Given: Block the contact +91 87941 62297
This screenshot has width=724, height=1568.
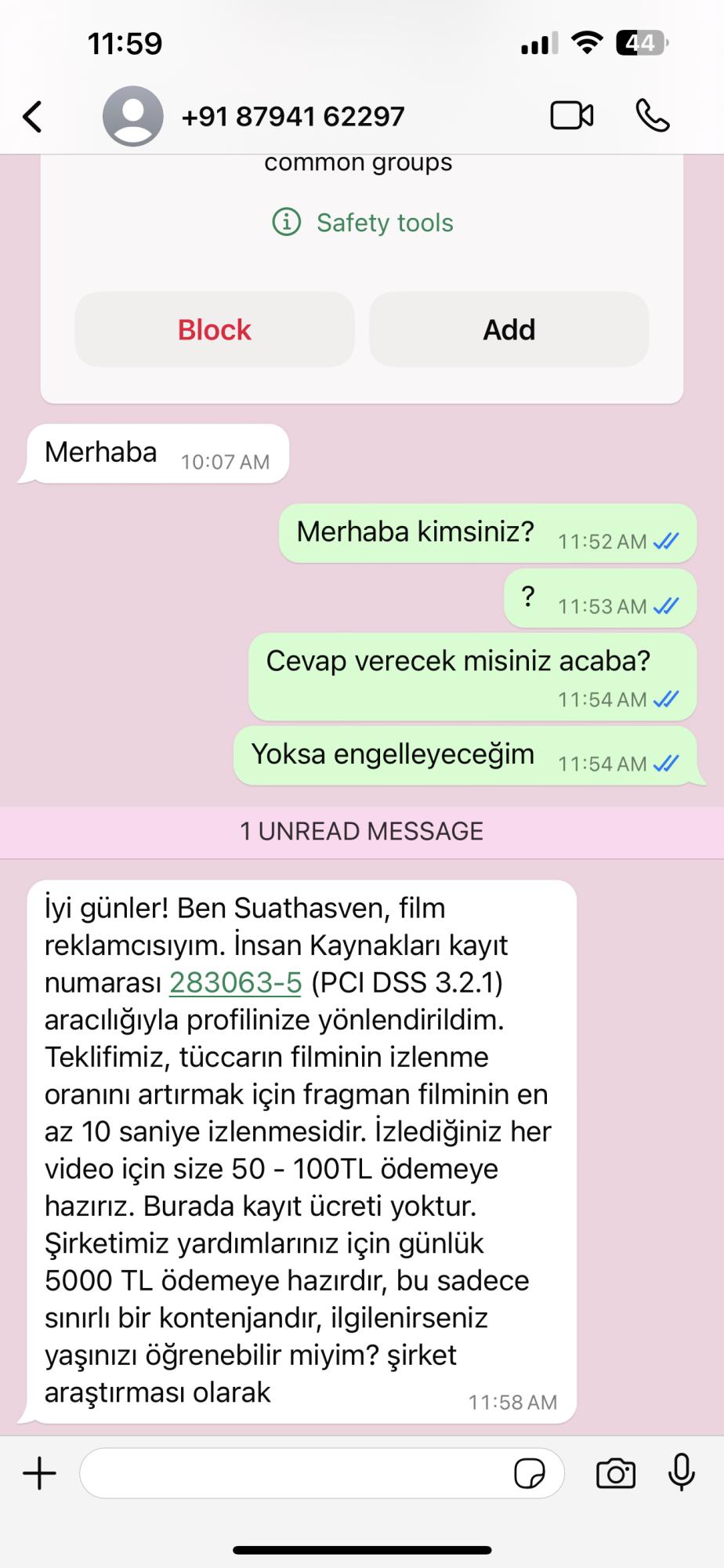Looking at the screenshot, I should [x=214, y=329].
